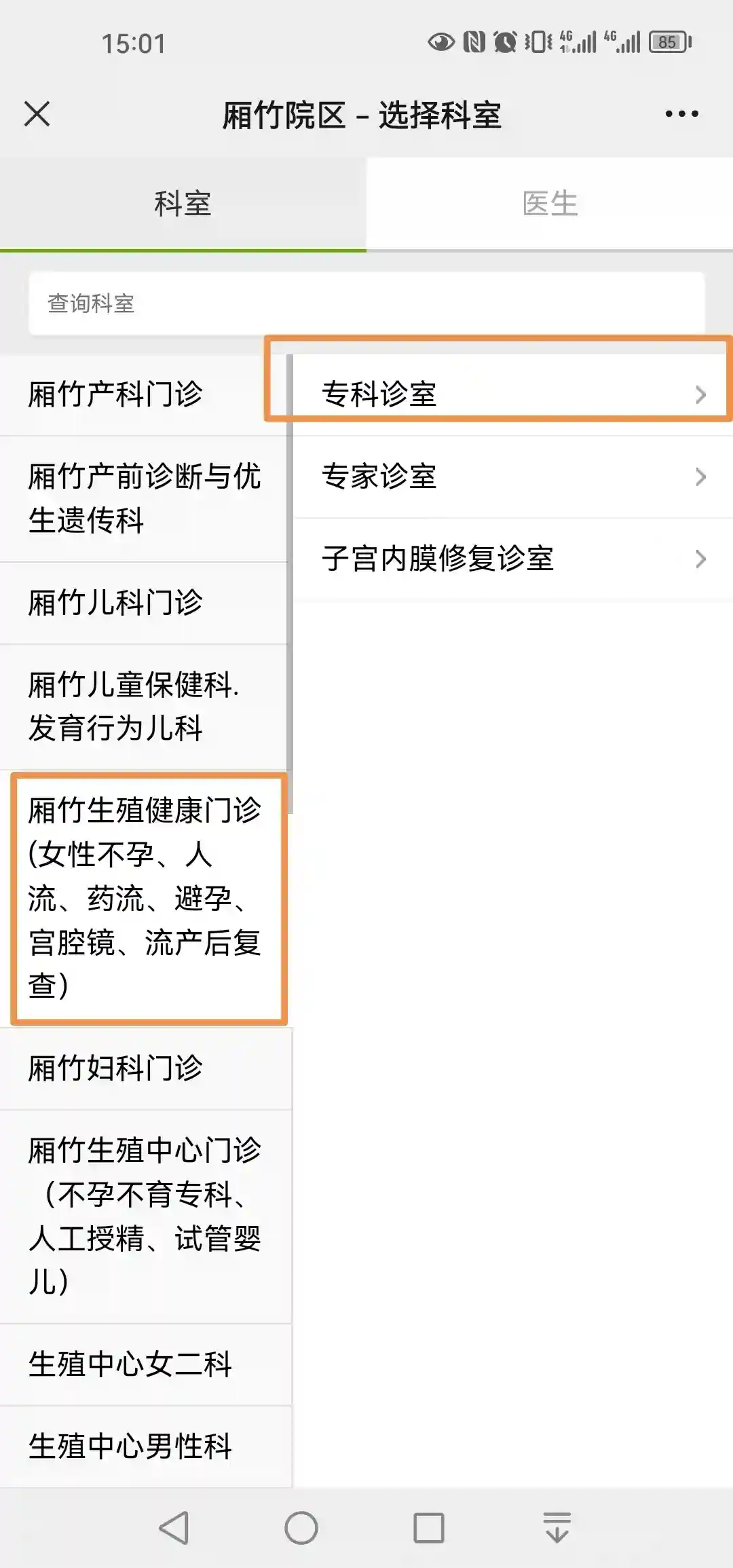Screen dimensions: 733x1568
Task: Close the page with the X icon
Action: tap(37, 114)
